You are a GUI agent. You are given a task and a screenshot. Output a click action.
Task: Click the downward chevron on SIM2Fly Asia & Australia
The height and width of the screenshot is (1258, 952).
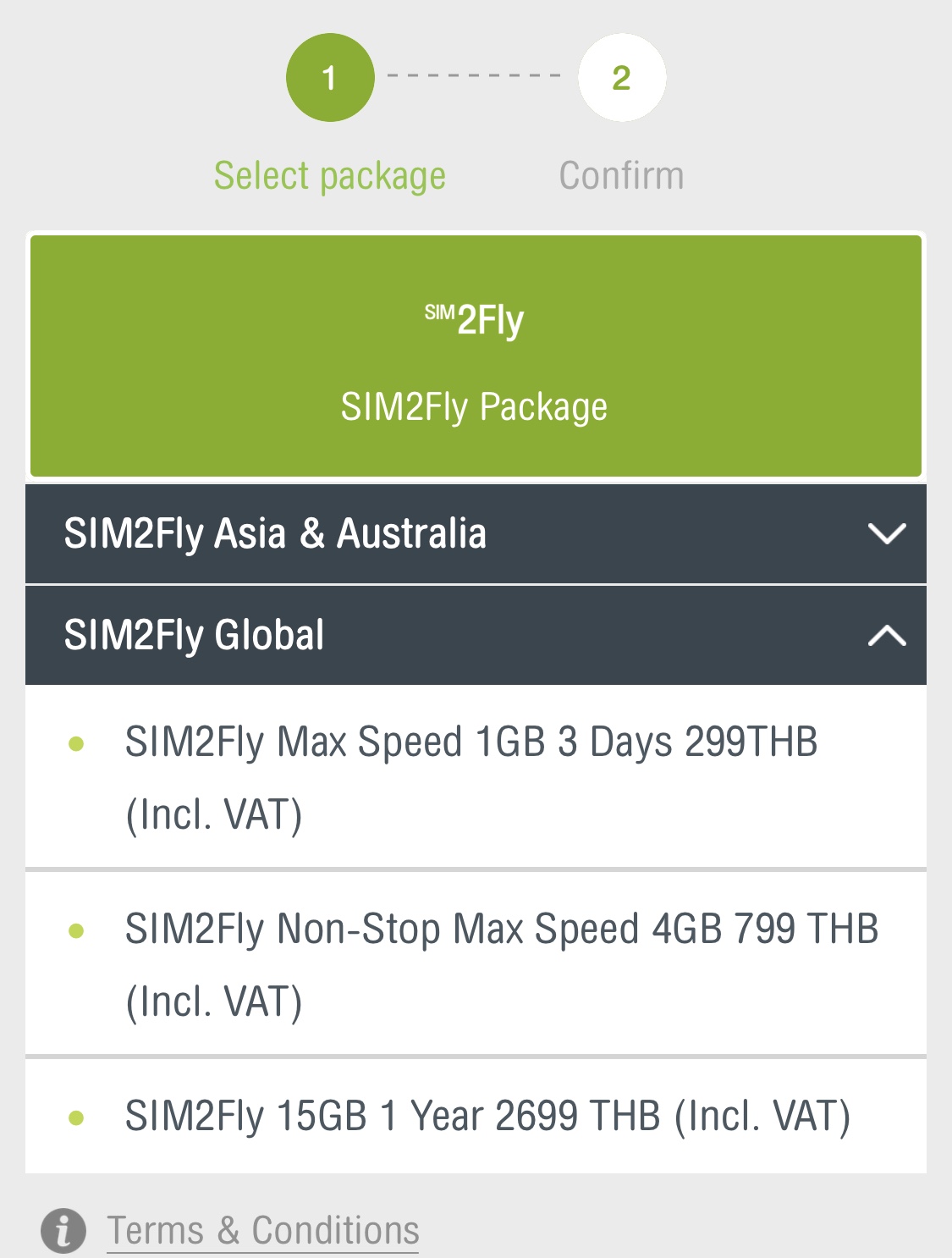click(x=885, y=534)
